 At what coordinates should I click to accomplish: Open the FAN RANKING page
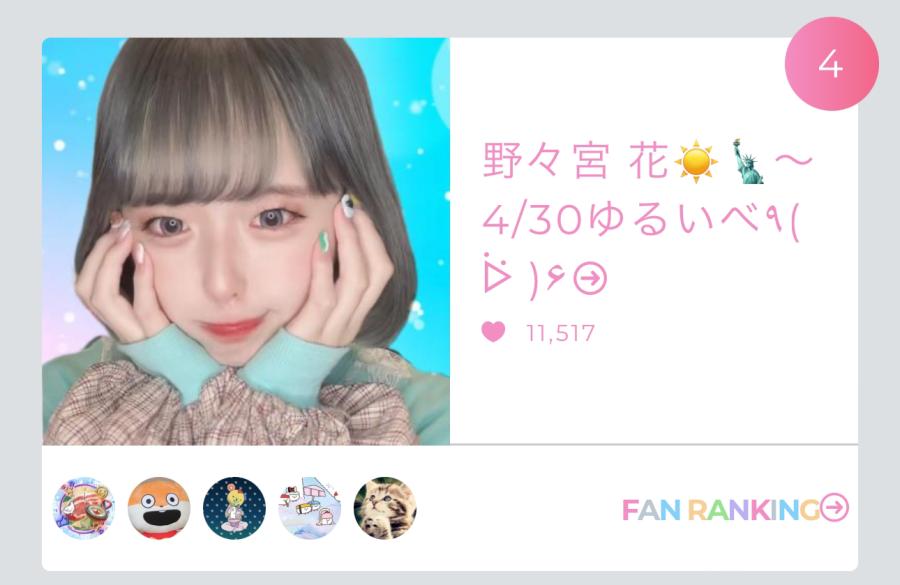[x=735, y=509]
